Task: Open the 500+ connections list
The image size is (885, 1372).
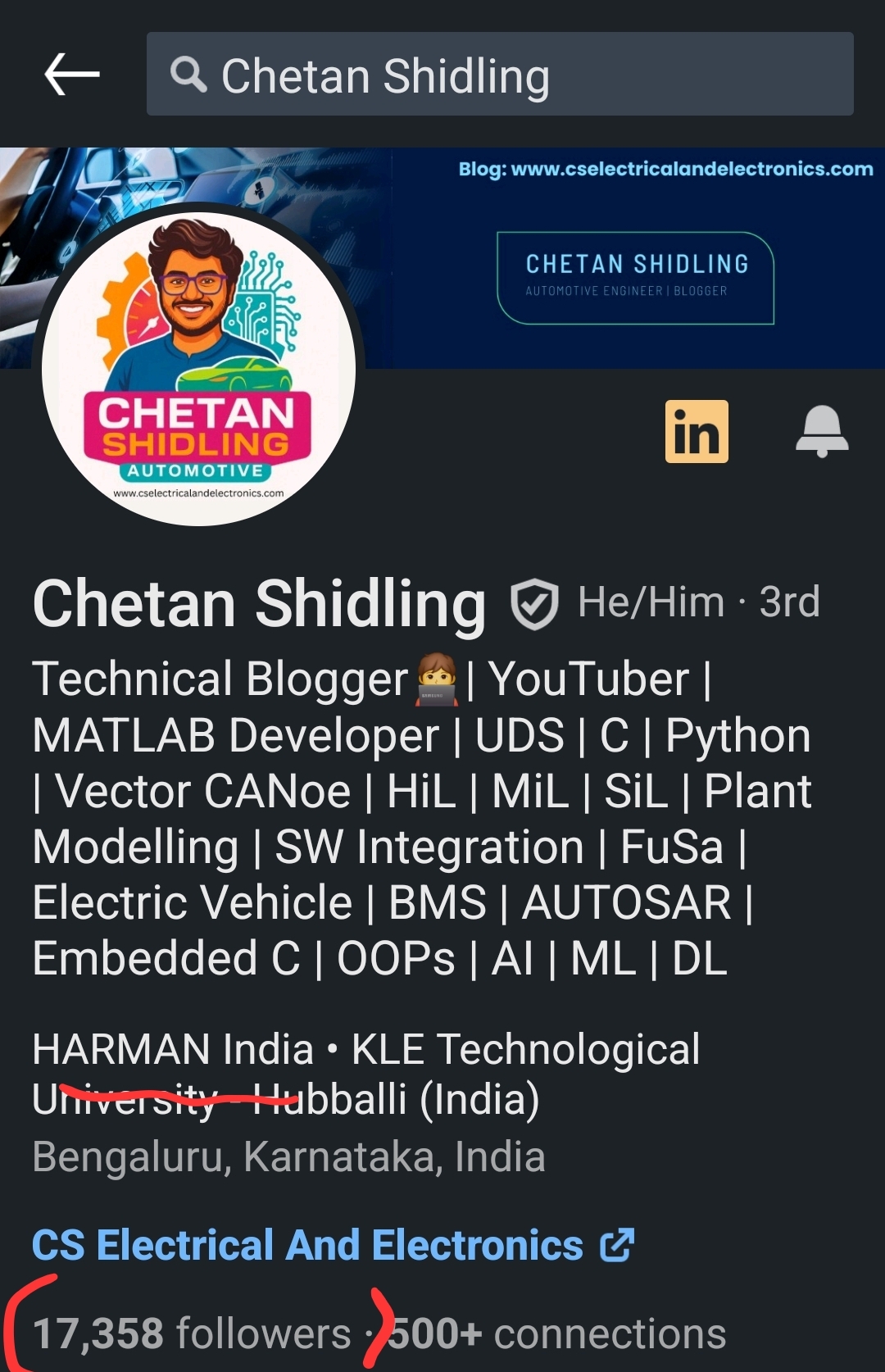Action: 557,1333
